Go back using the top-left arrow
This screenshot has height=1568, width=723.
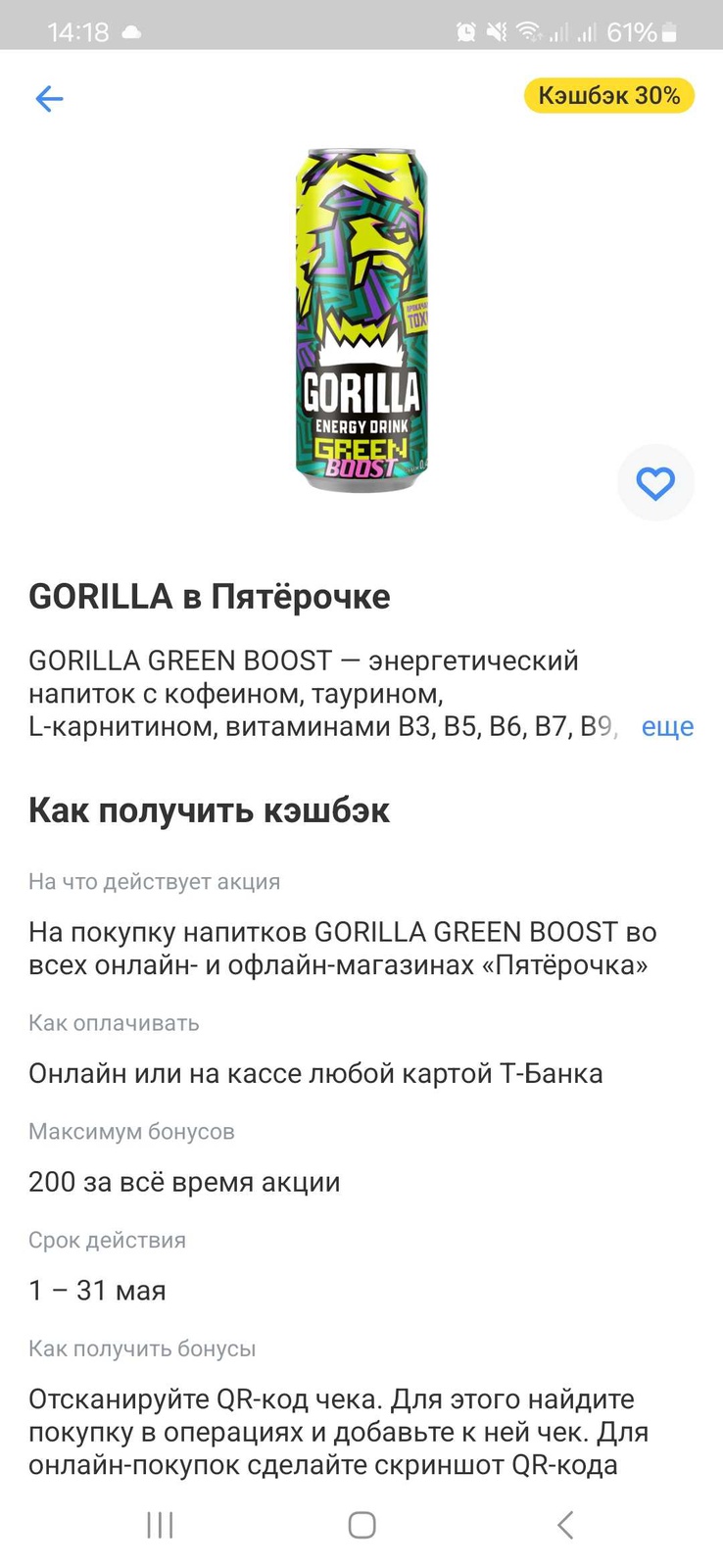pyautogui.click(x=49, y=98)
